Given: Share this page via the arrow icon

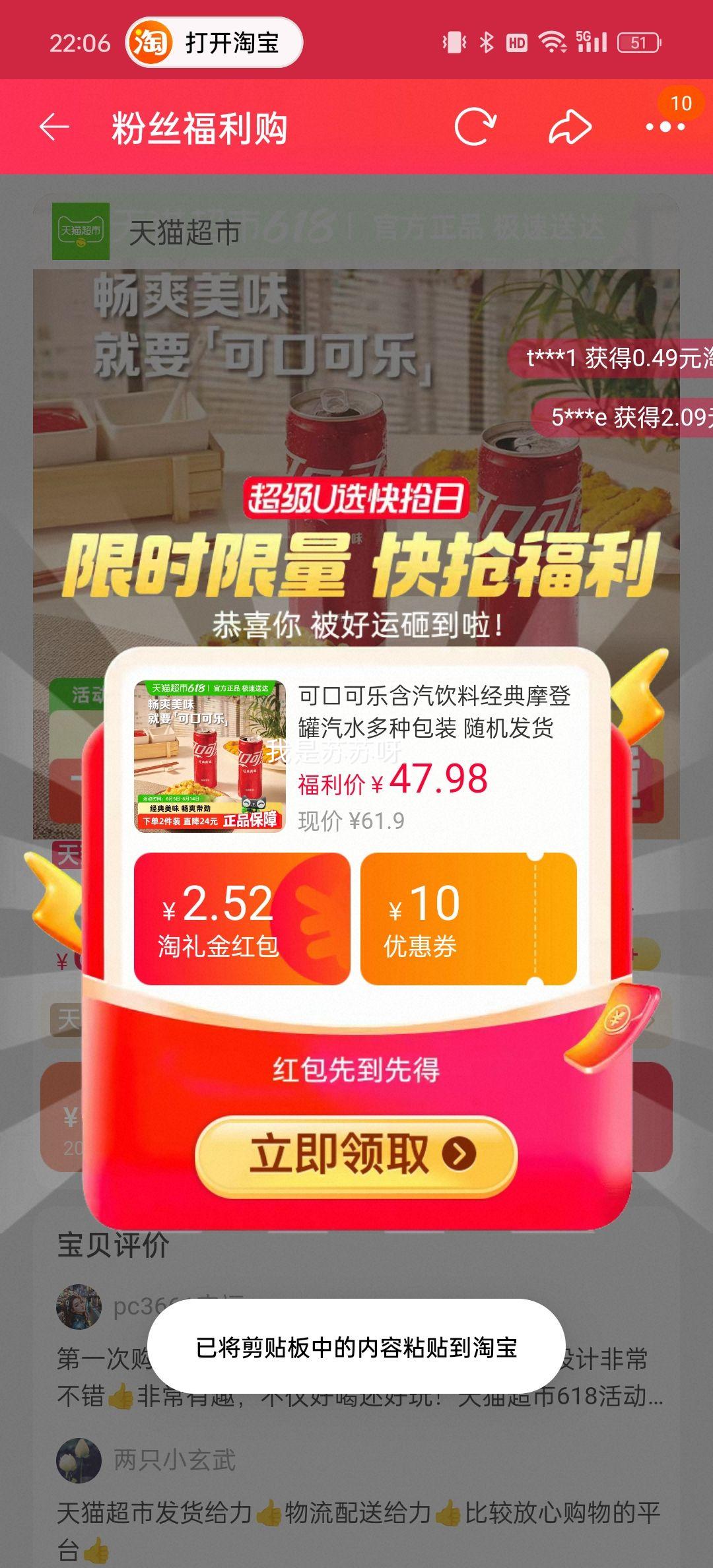Looking at the screenshot, I should 570,127.
